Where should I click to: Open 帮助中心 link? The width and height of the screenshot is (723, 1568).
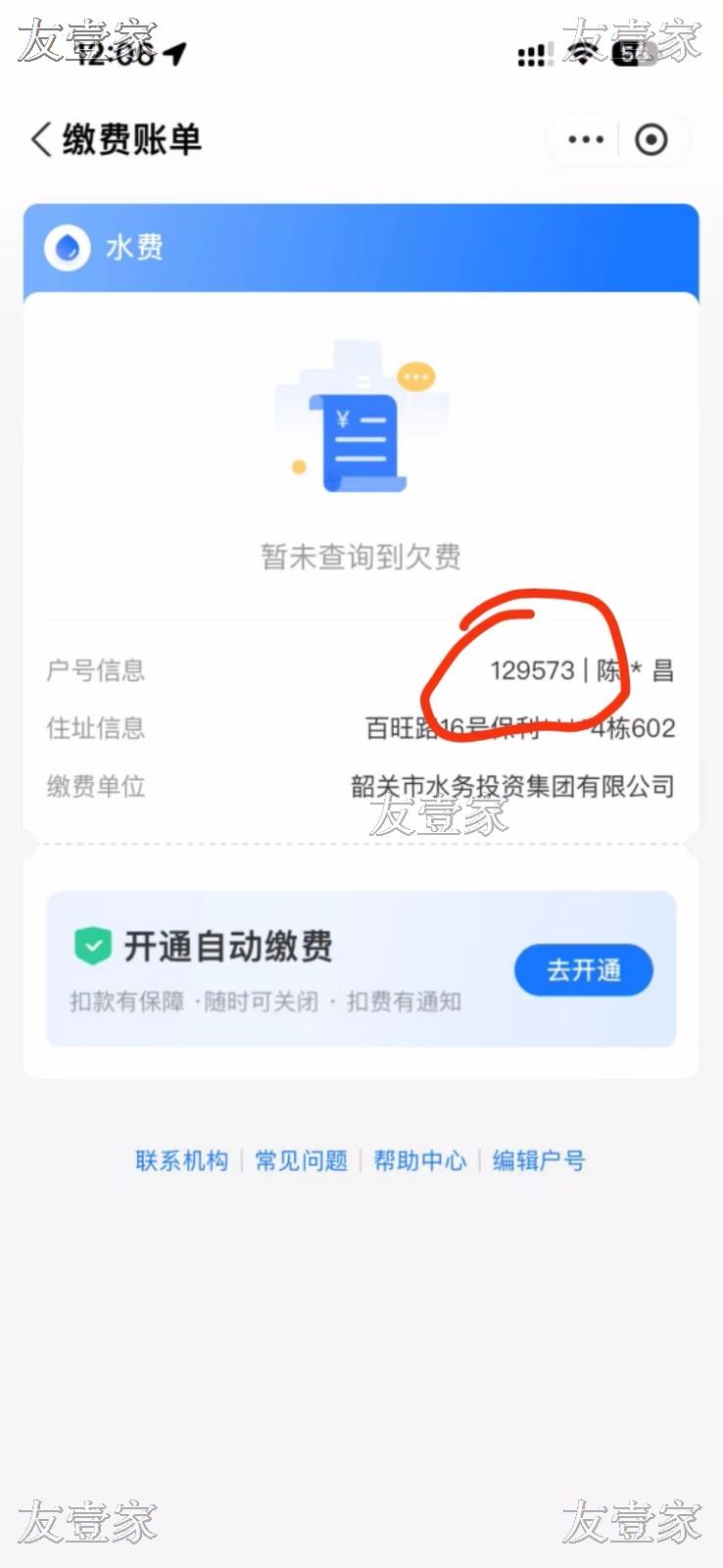pos(420,1160)
